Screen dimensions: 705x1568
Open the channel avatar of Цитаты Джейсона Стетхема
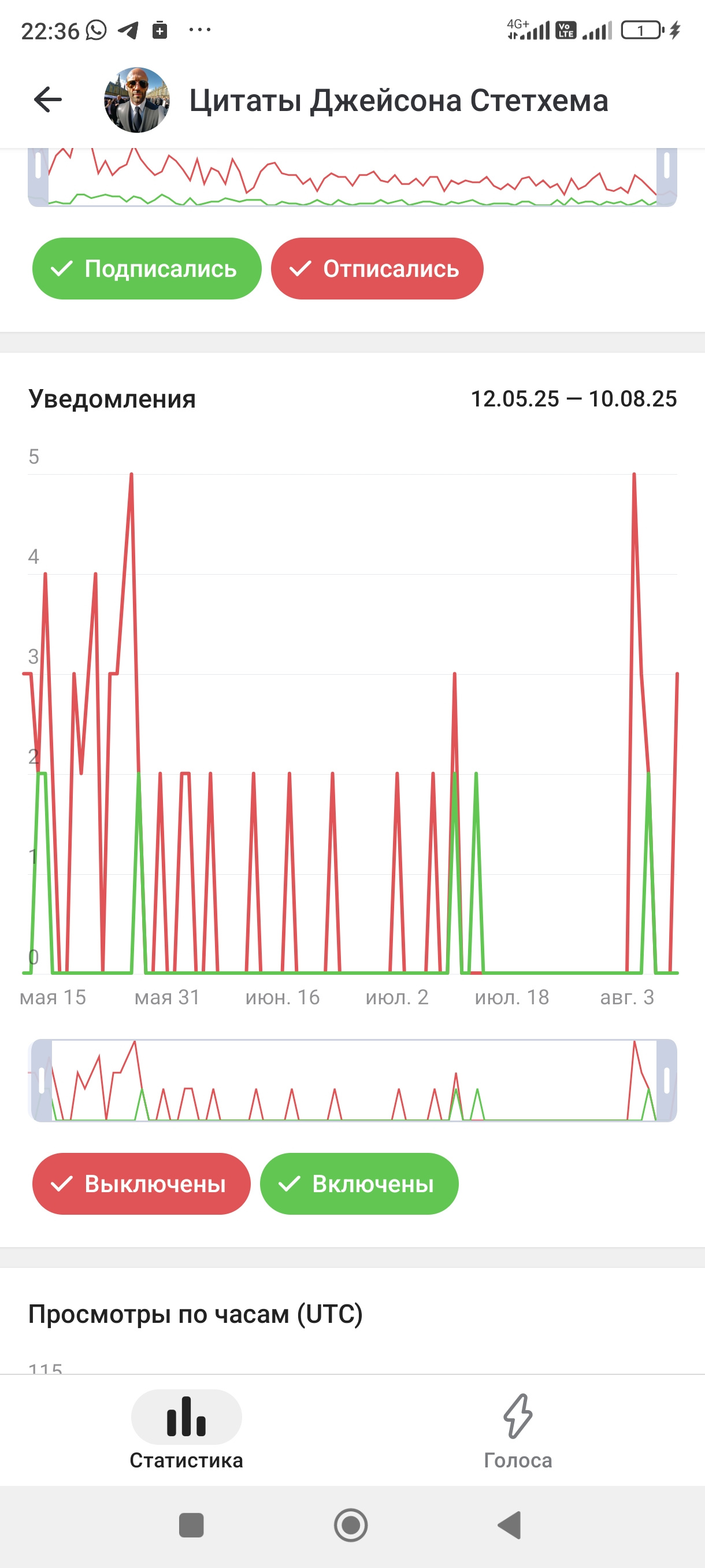click(x=137, y=100)
